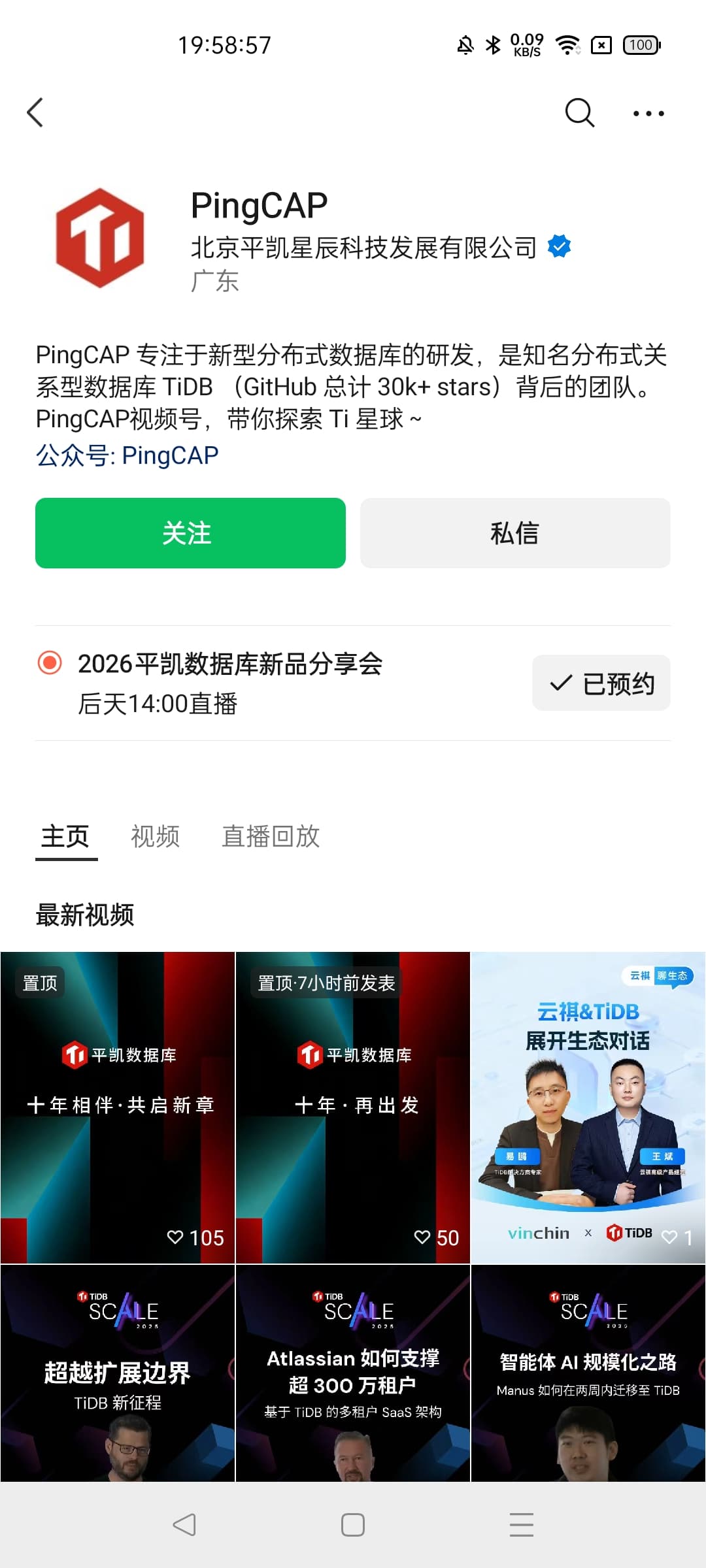Viewport: 706px width, 1568px height.
Task: Cancel the 已预约 livestream reservation
Action: click(x=601, y=683)
